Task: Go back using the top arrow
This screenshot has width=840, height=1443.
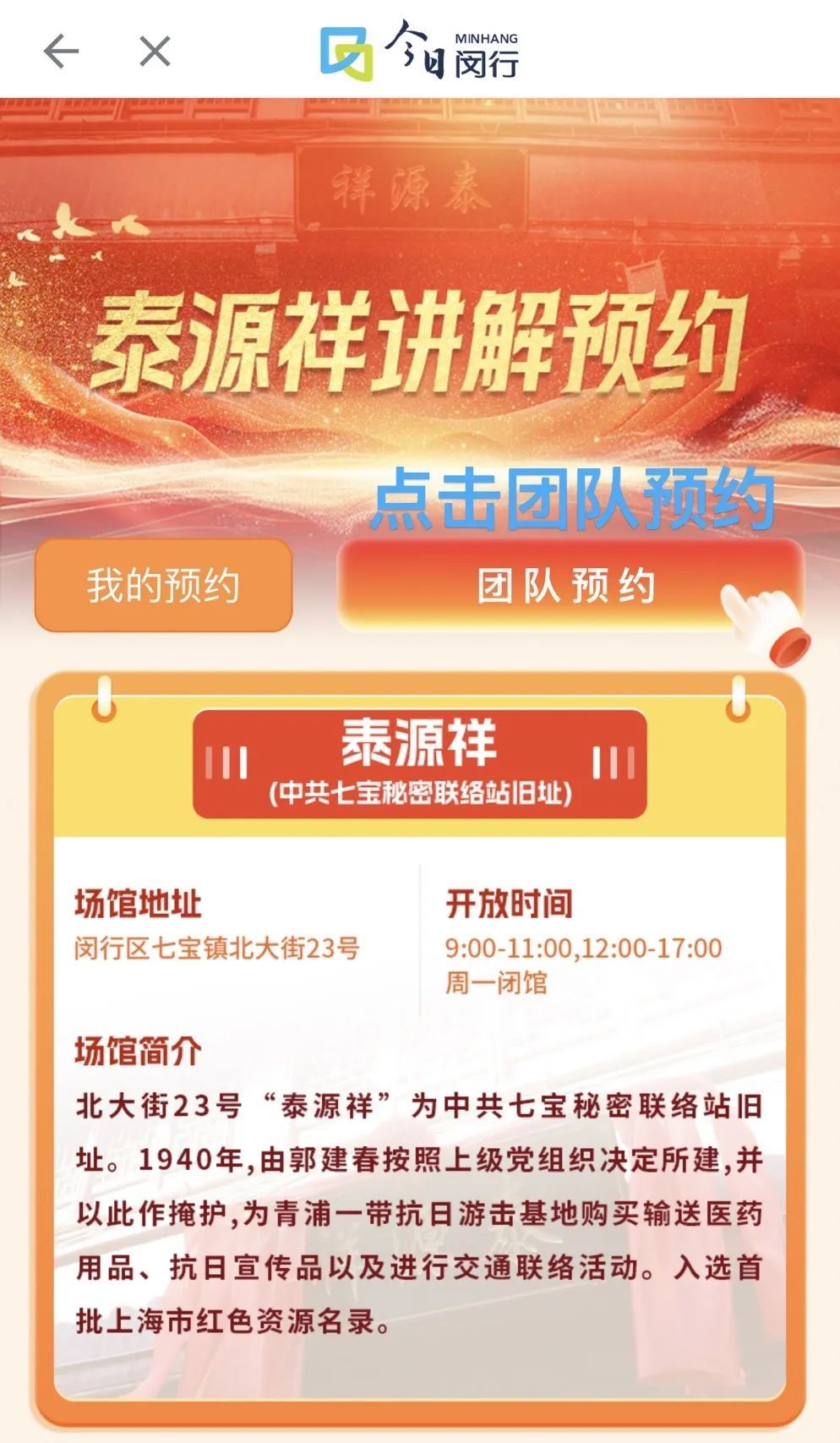Action: click(x=61, y=52)
